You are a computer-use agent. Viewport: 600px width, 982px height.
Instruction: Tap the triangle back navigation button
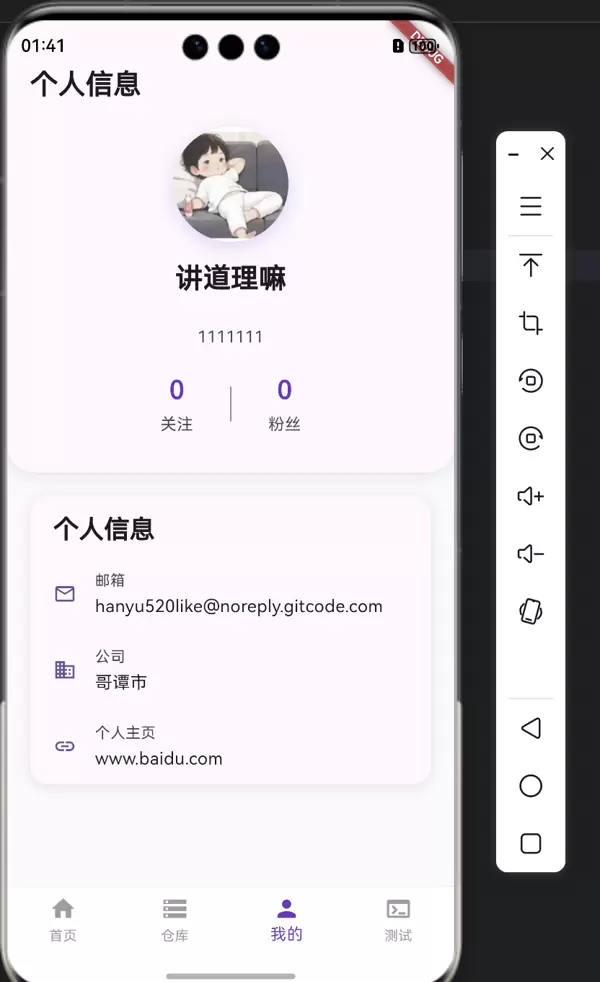click(531, 728)
